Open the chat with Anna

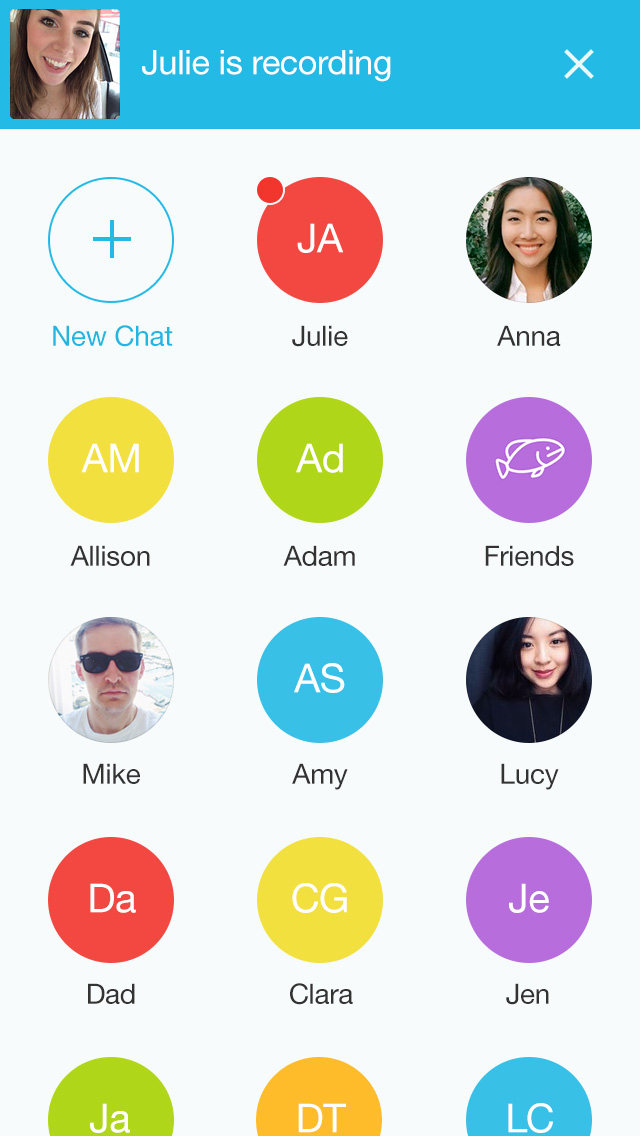(x=529, y=240)
